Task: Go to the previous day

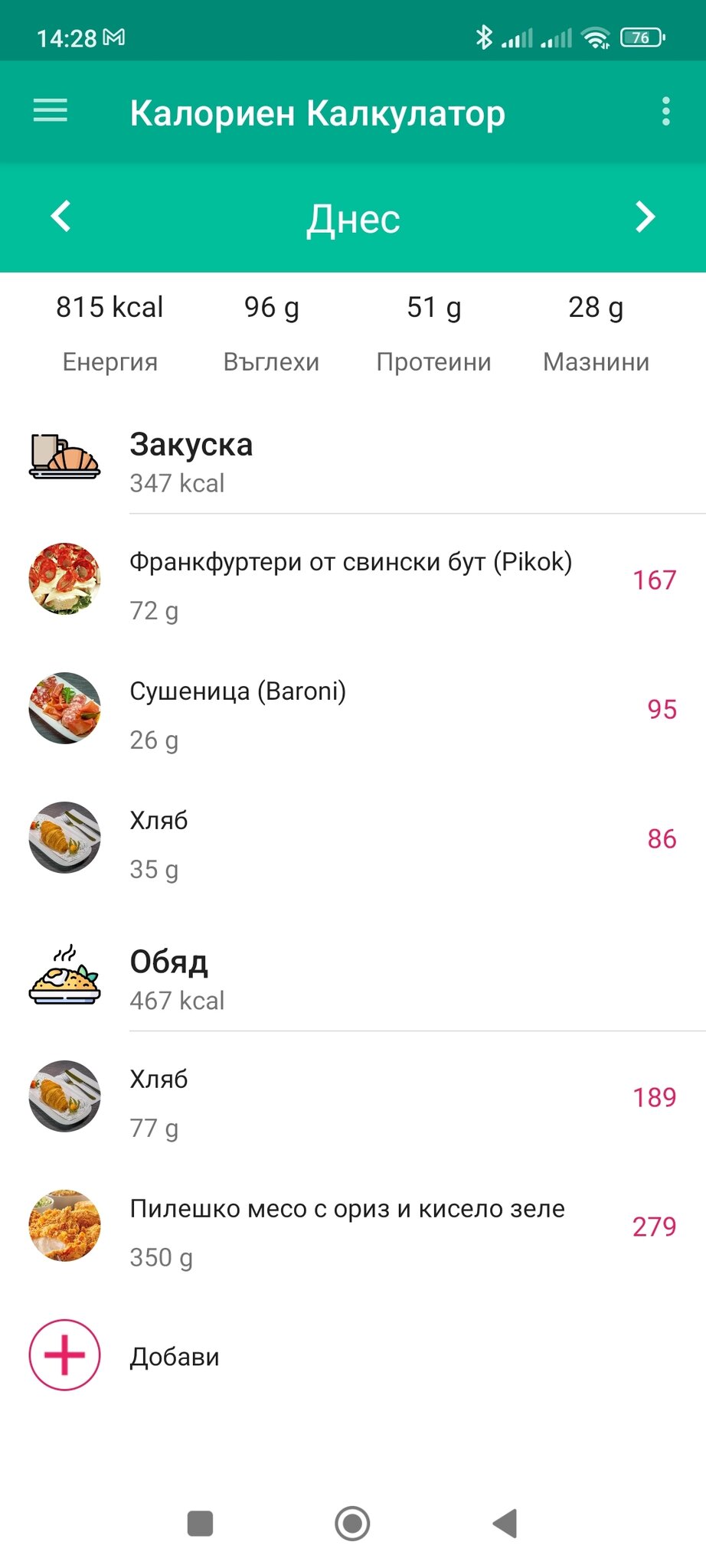Action: tap(60, 217)
